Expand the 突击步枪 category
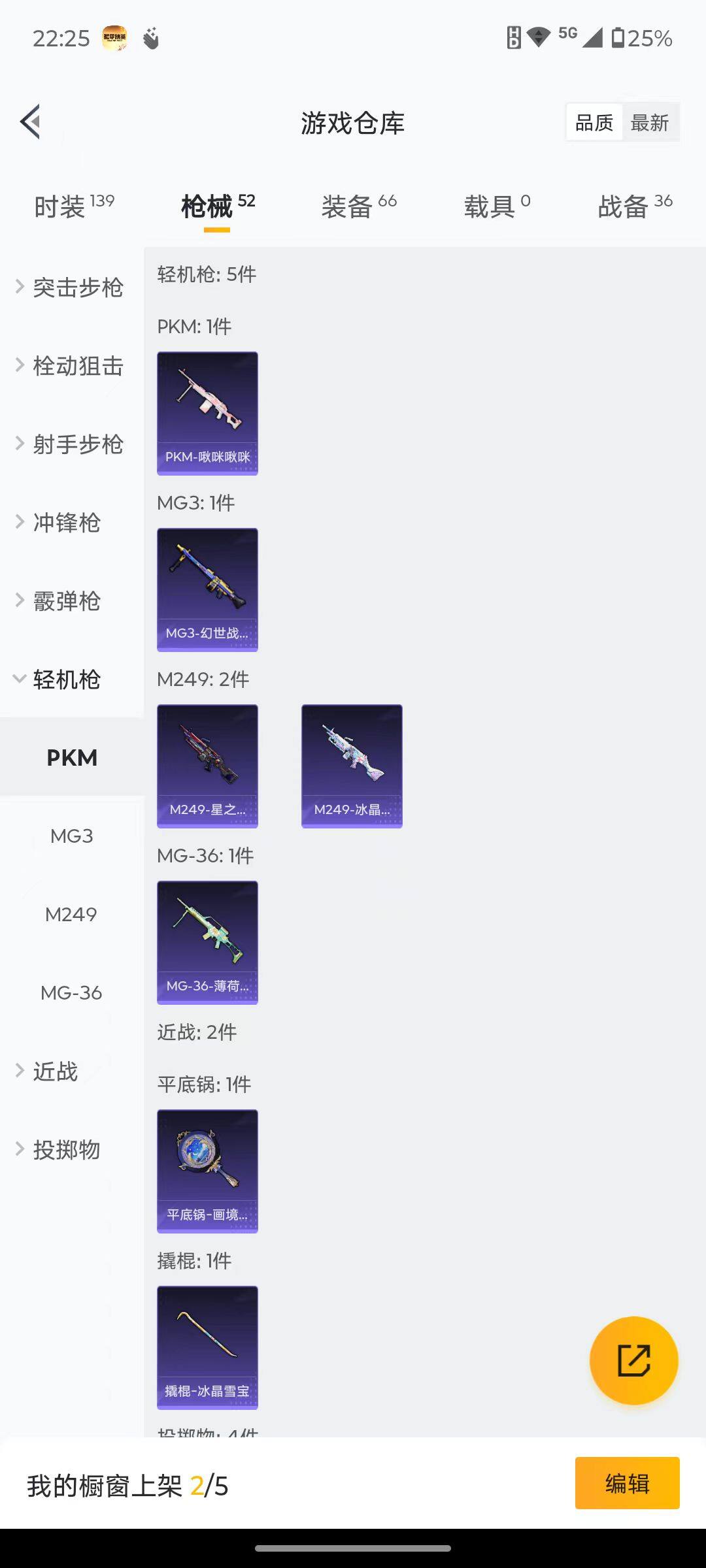This screenshot has width=706, height=1568. click(72, 287)
